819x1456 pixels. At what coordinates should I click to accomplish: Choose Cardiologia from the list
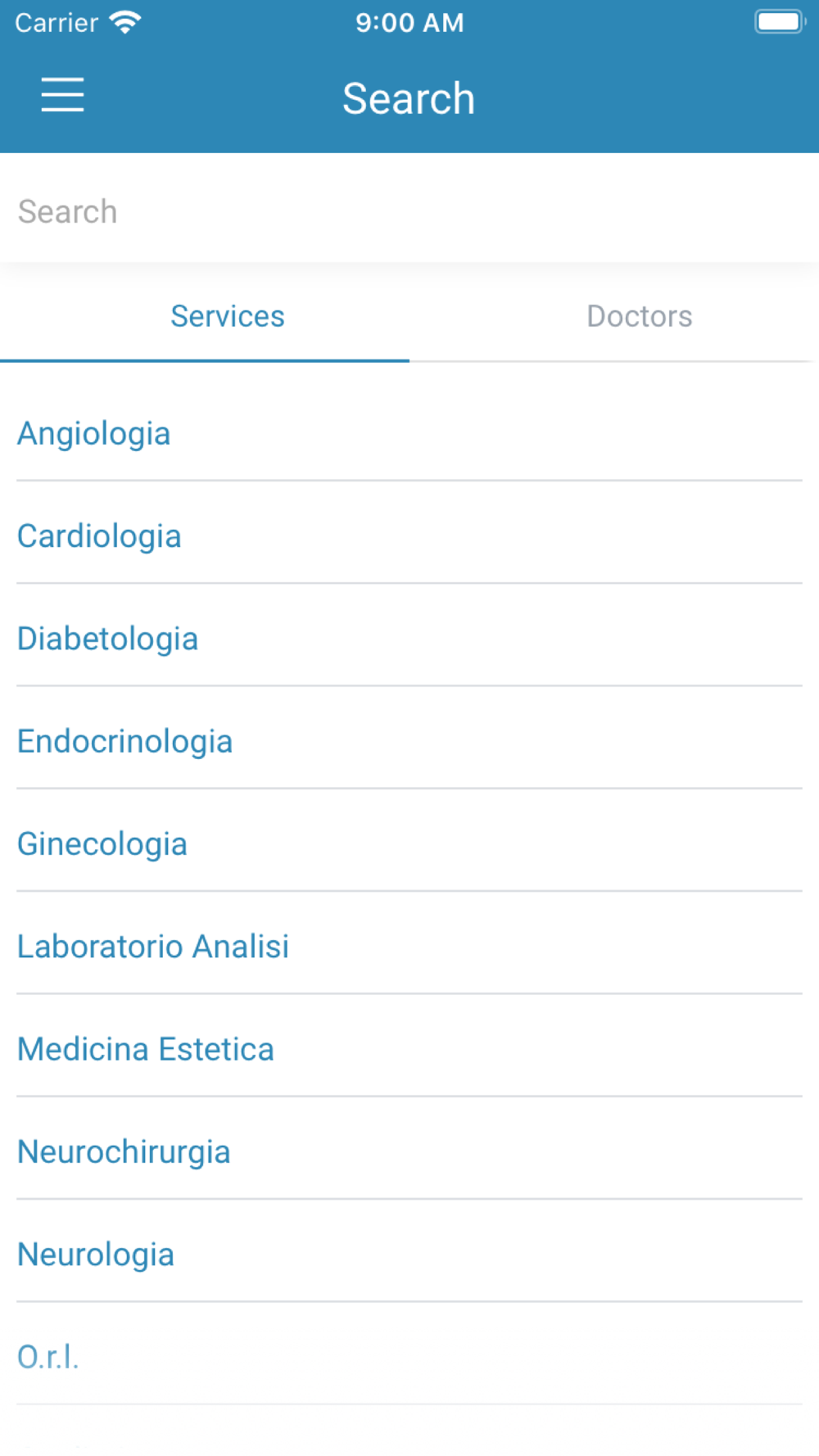[409, 536]
